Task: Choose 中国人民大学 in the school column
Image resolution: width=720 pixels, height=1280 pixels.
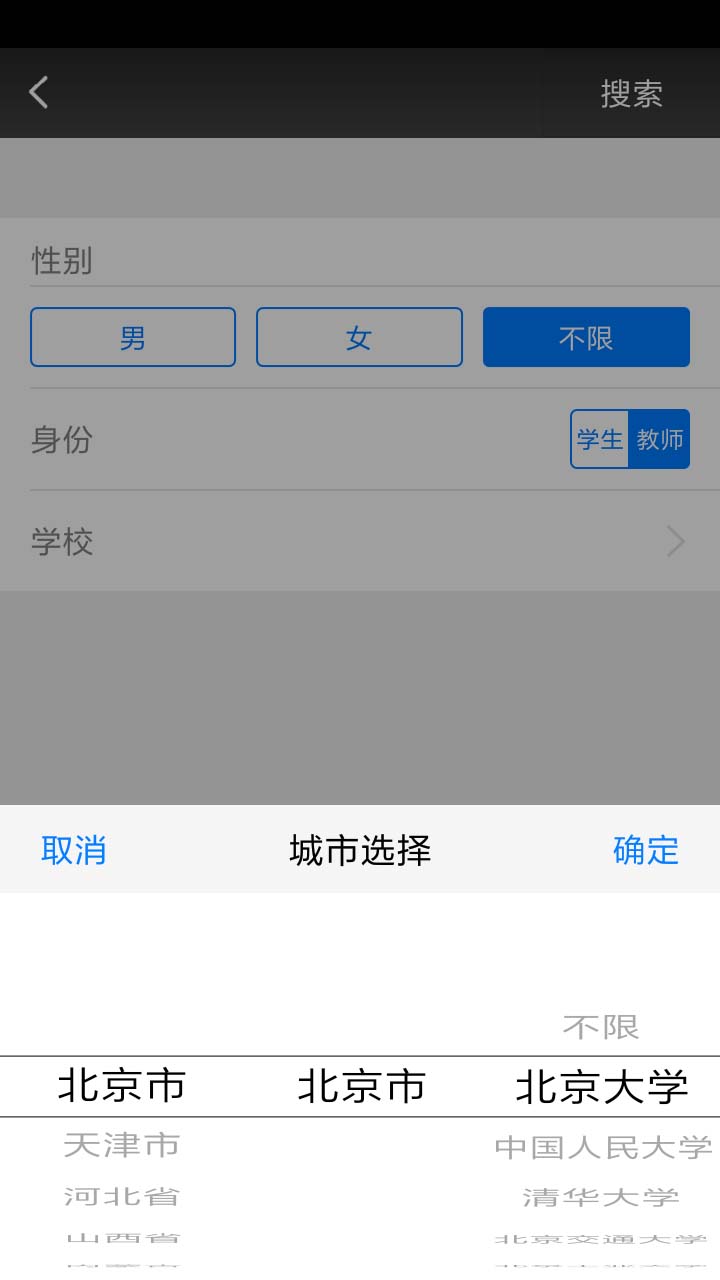Action: pyautogui.click(x=602, y=1147)
